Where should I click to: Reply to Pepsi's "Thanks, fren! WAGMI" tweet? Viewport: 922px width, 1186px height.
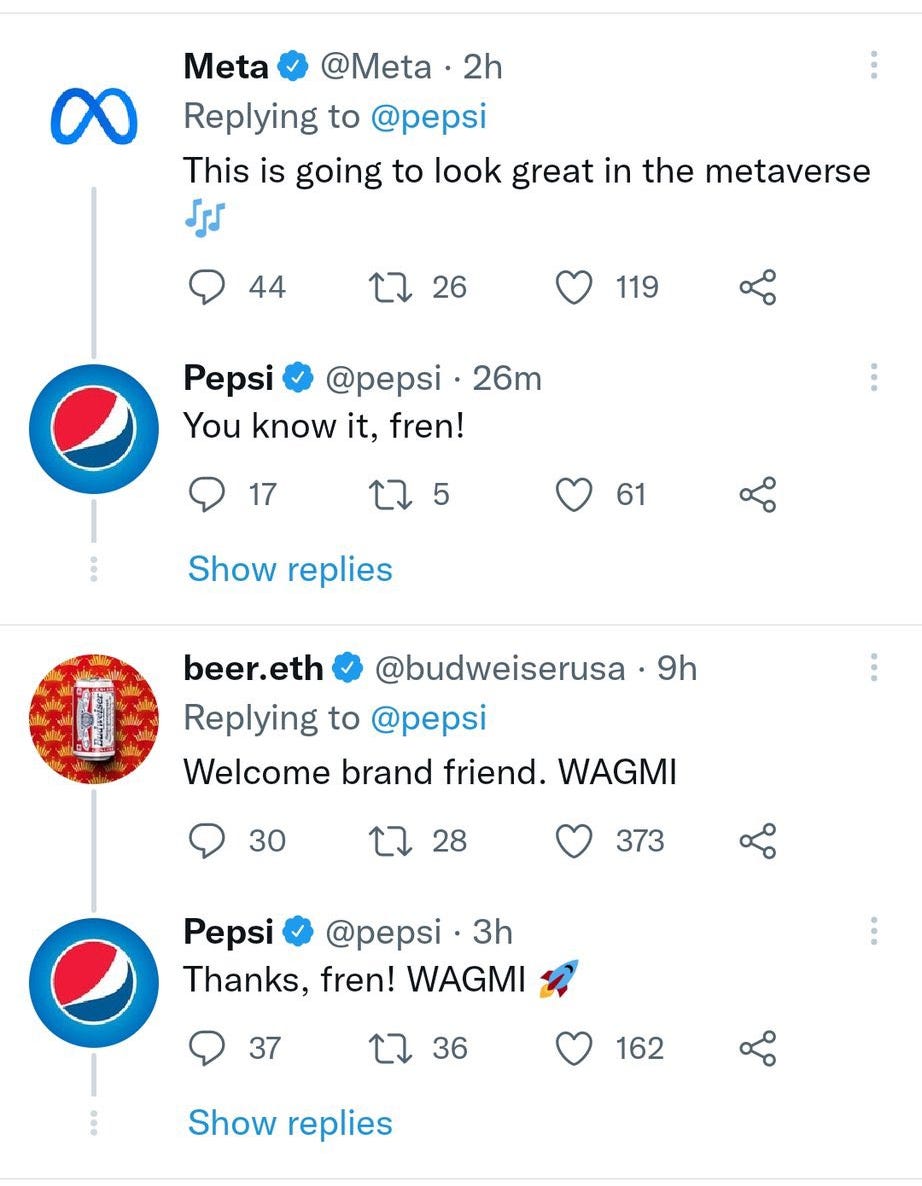click(x=207, y=1048)
